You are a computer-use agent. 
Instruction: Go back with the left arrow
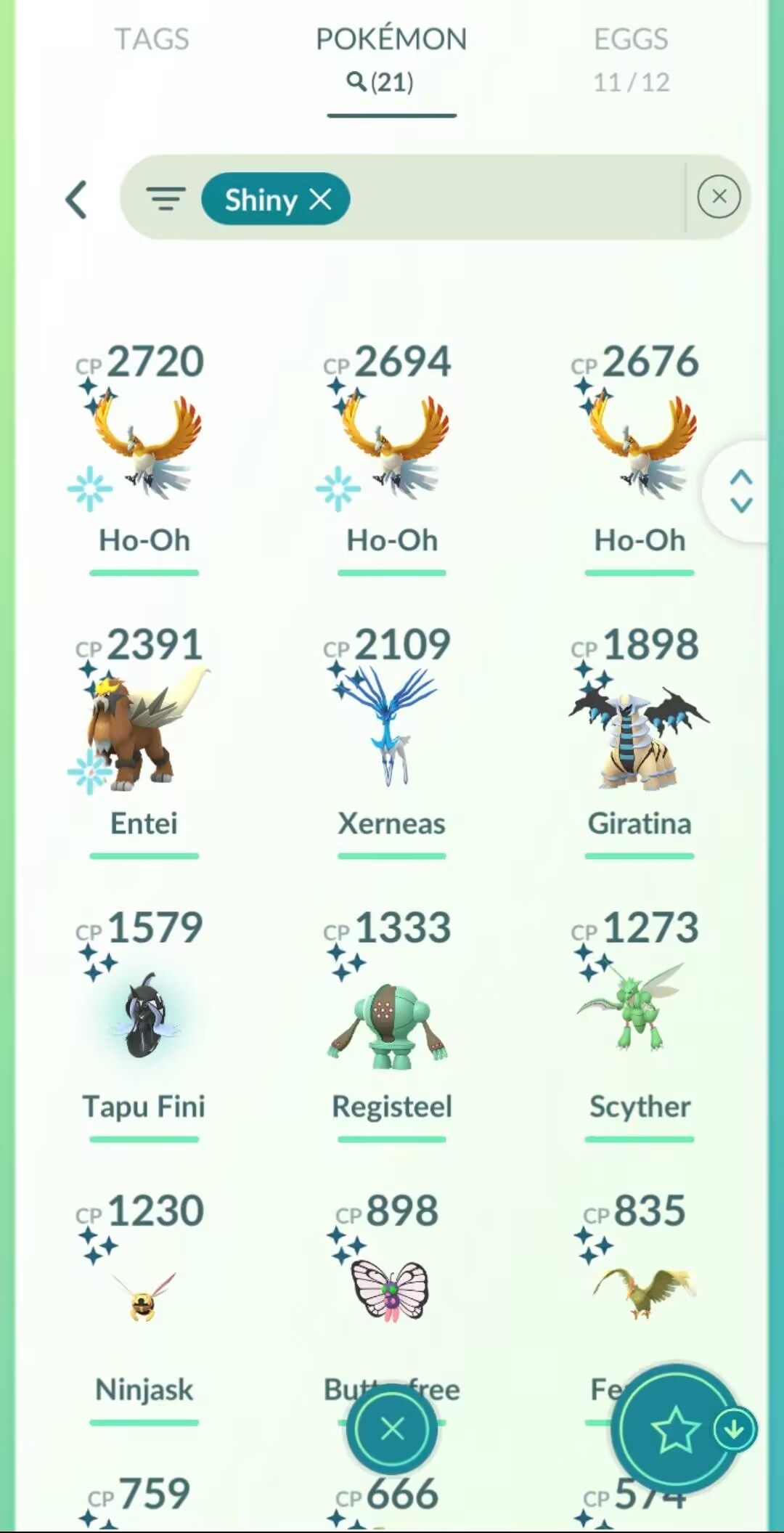pos(77,200)
